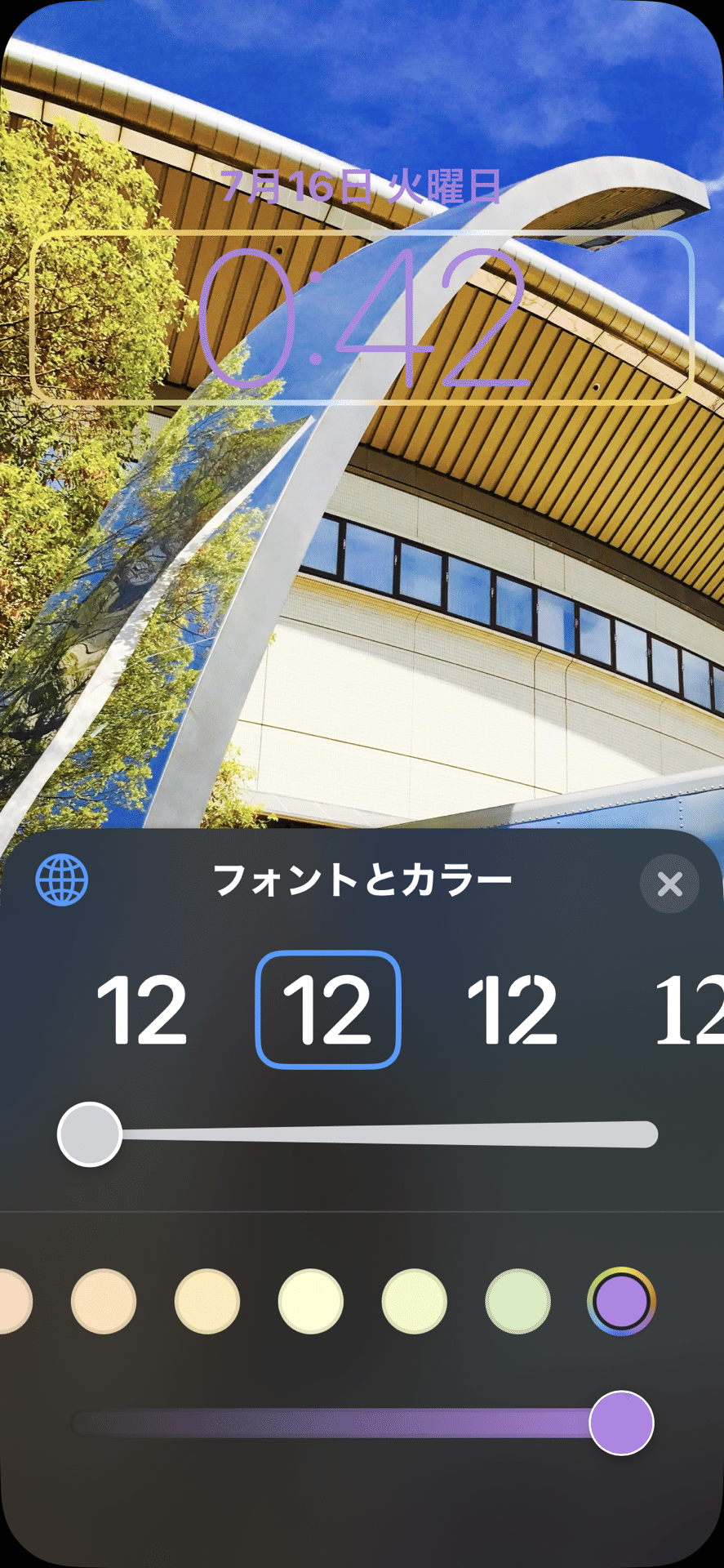Open the globe numeral script options
This screenshot has width=724, height=1568.
click(x=62, y=880)
